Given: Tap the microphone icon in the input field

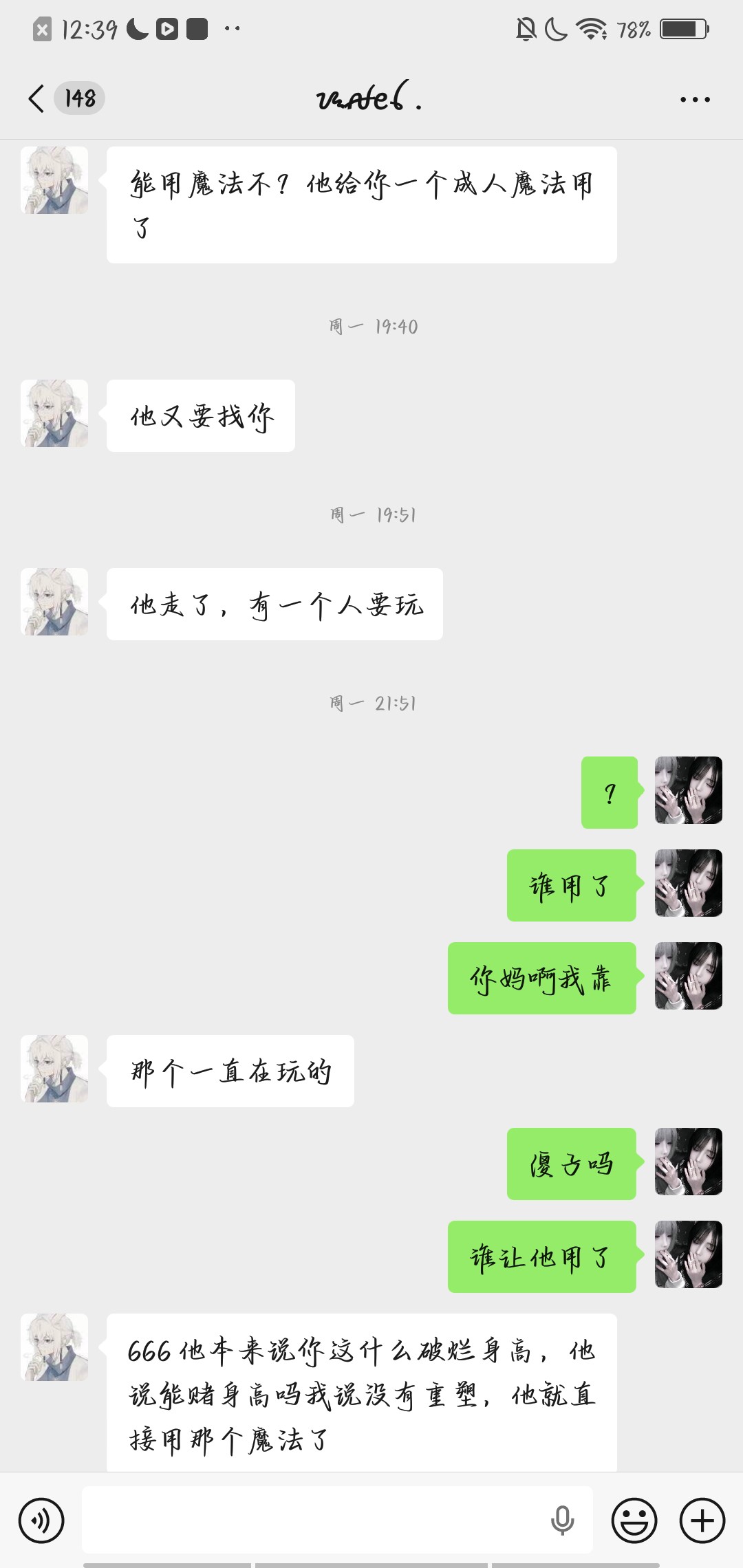Looking at the screenshot, I should [562, 1521].
